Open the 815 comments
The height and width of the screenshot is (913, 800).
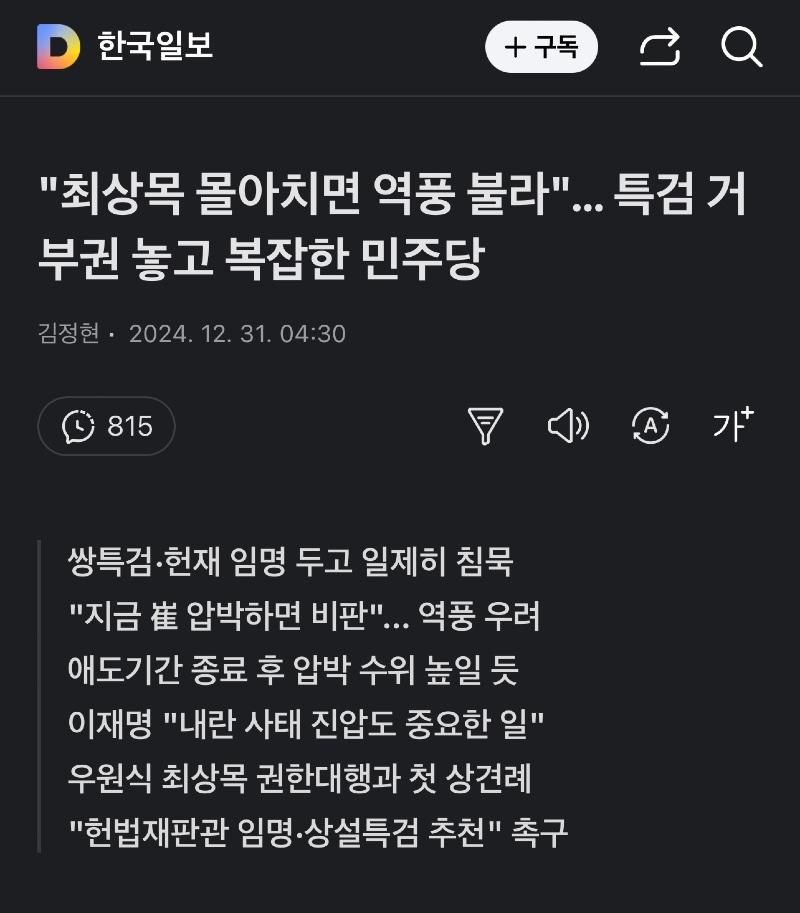(x=107, y=427)
